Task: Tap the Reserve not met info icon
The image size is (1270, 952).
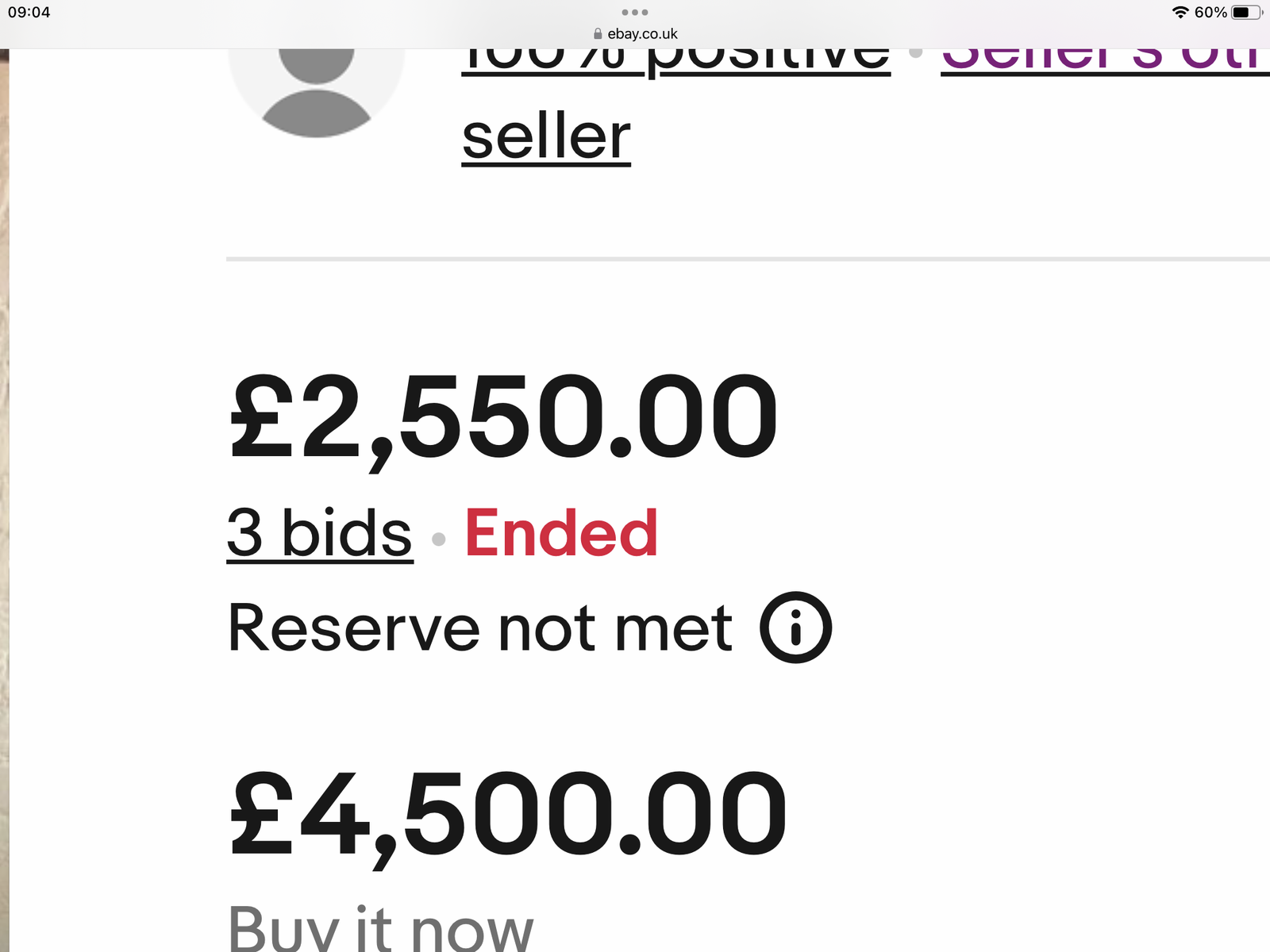Action: pos(795,628)
